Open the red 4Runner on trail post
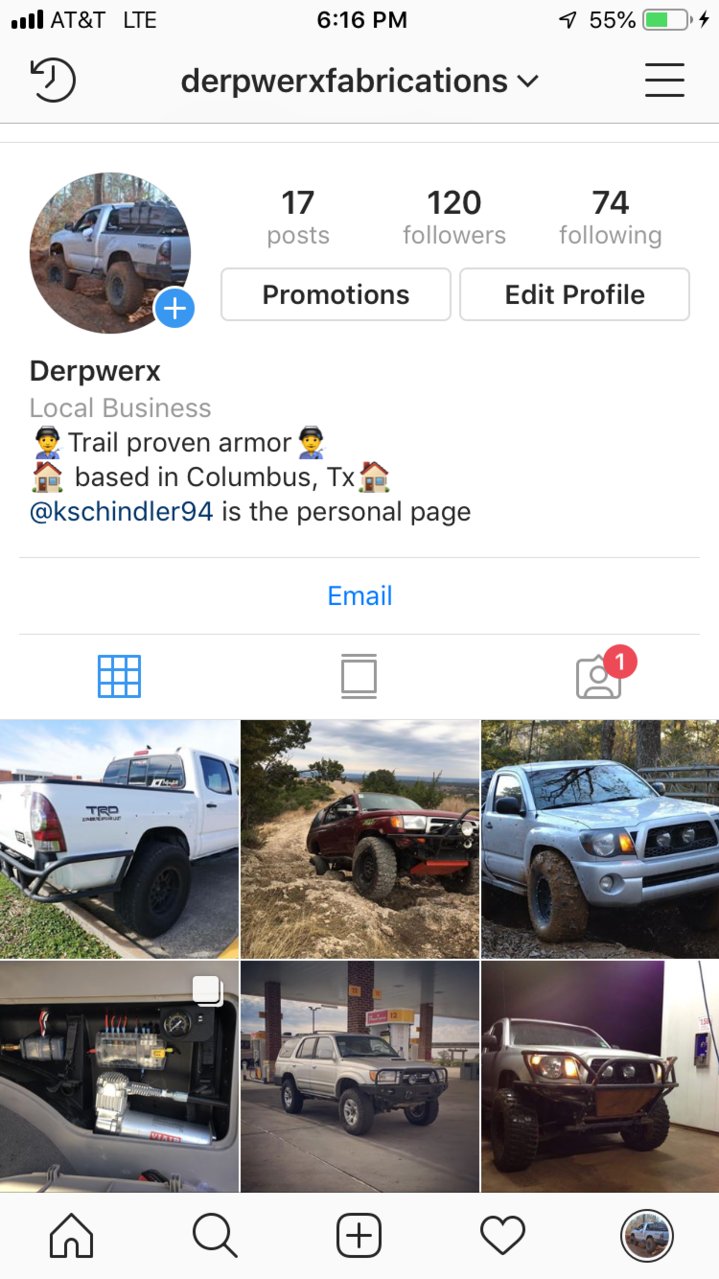Screen dimensions: 719x1279 pos(360,839)
